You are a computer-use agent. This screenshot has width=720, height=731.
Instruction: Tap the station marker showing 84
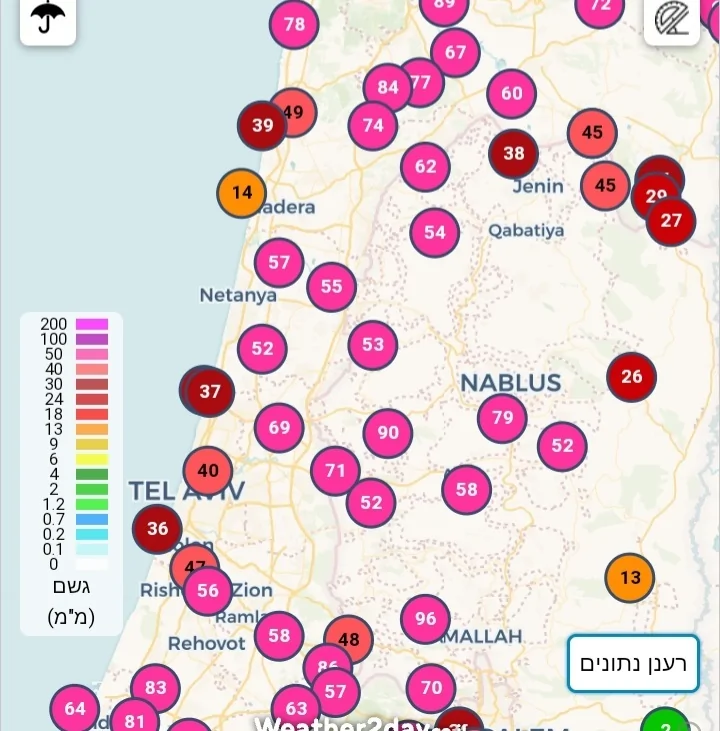point(387,87)
